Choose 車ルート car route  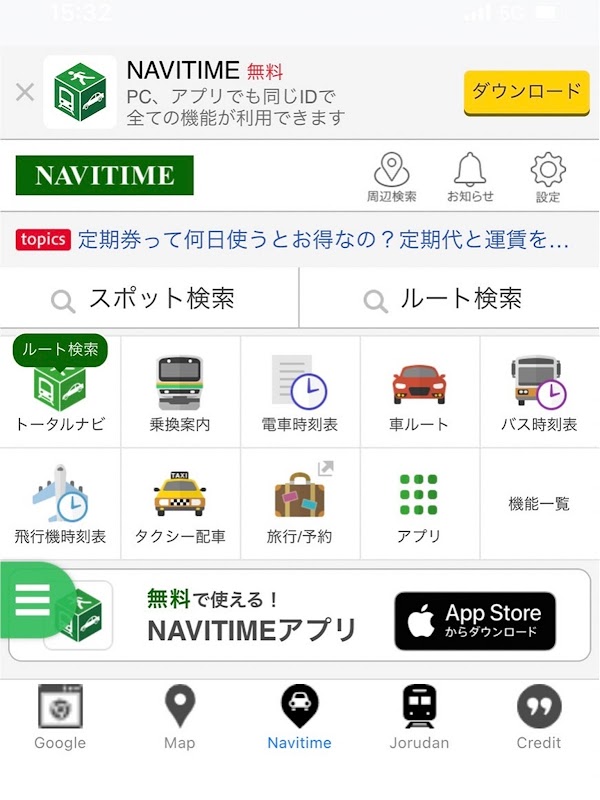419,392
